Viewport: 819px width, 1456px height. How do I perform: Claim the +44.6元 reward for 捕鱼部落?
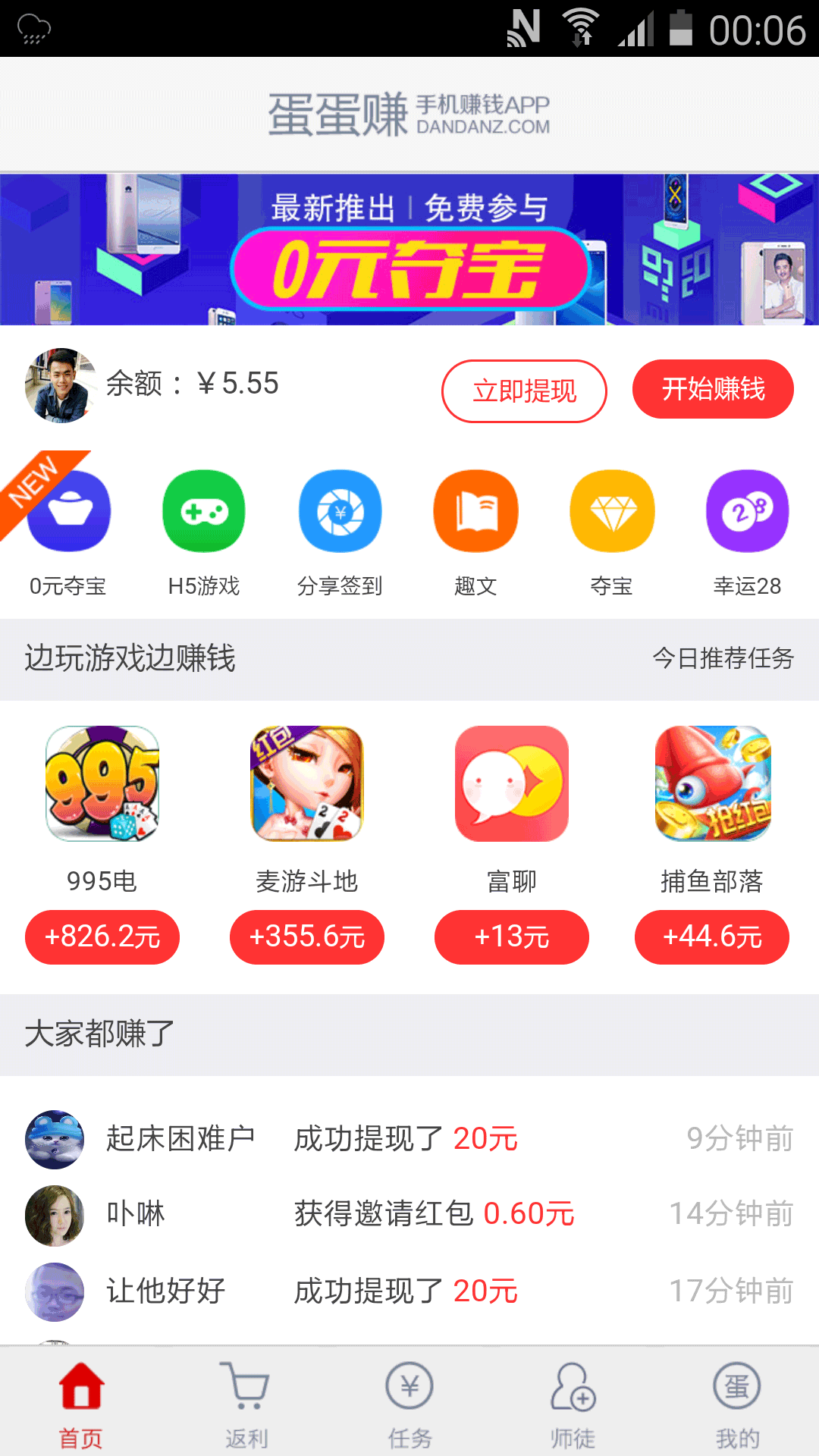coord(712,937)
